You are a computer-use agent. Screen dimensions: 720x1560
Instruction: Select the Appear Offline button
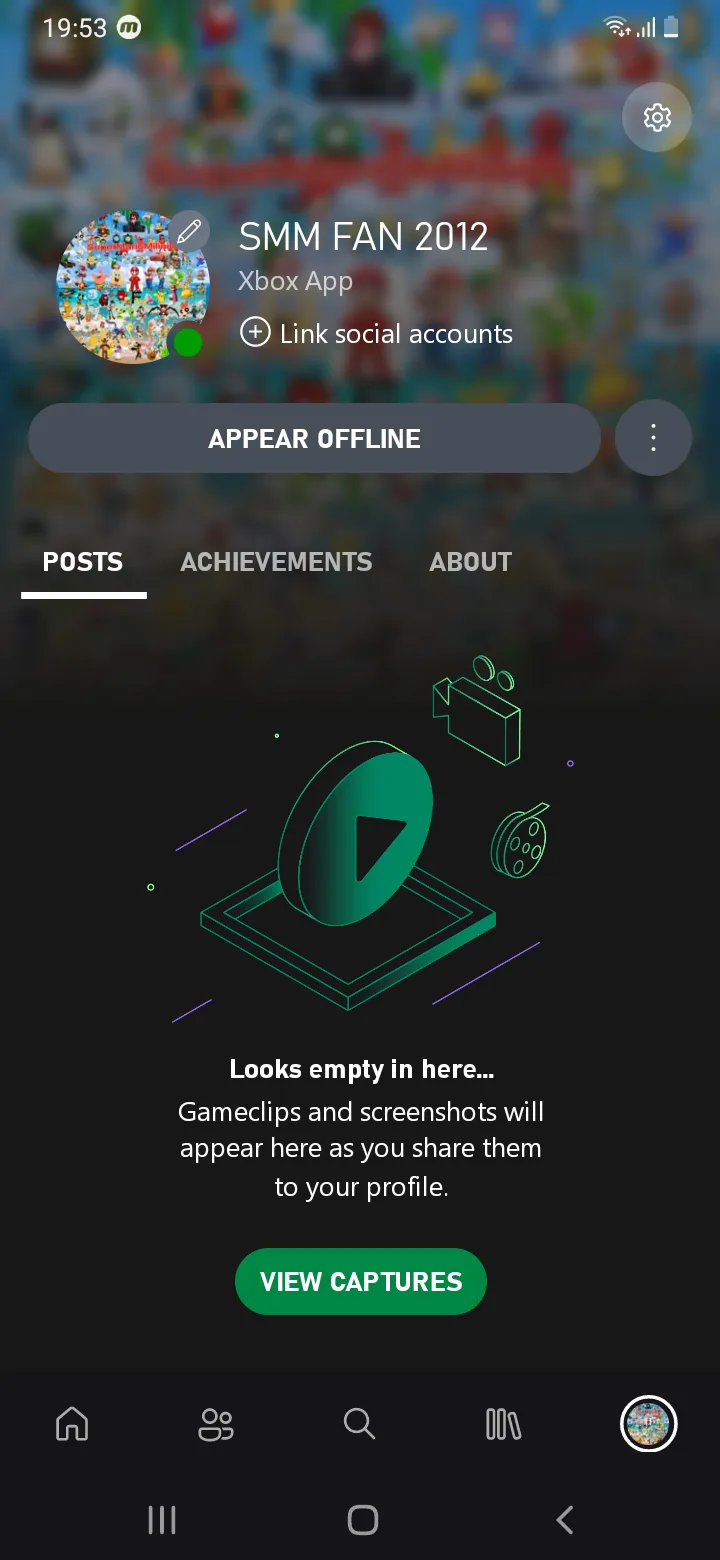pyautogui.click(x=314, y=438)
